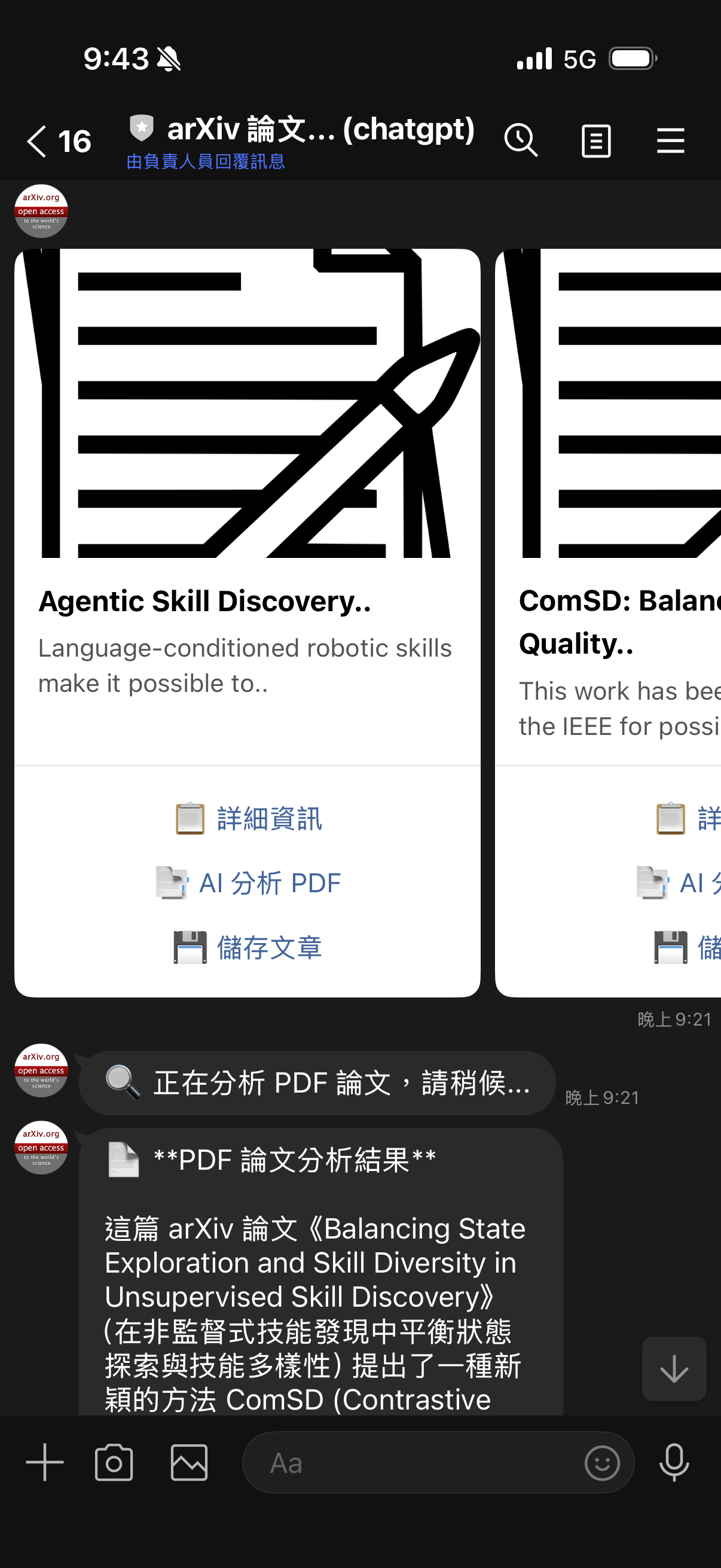
Task: Tap 詳細資訊 on Agentic Skill Discovery card
Action: click(248, 819)
